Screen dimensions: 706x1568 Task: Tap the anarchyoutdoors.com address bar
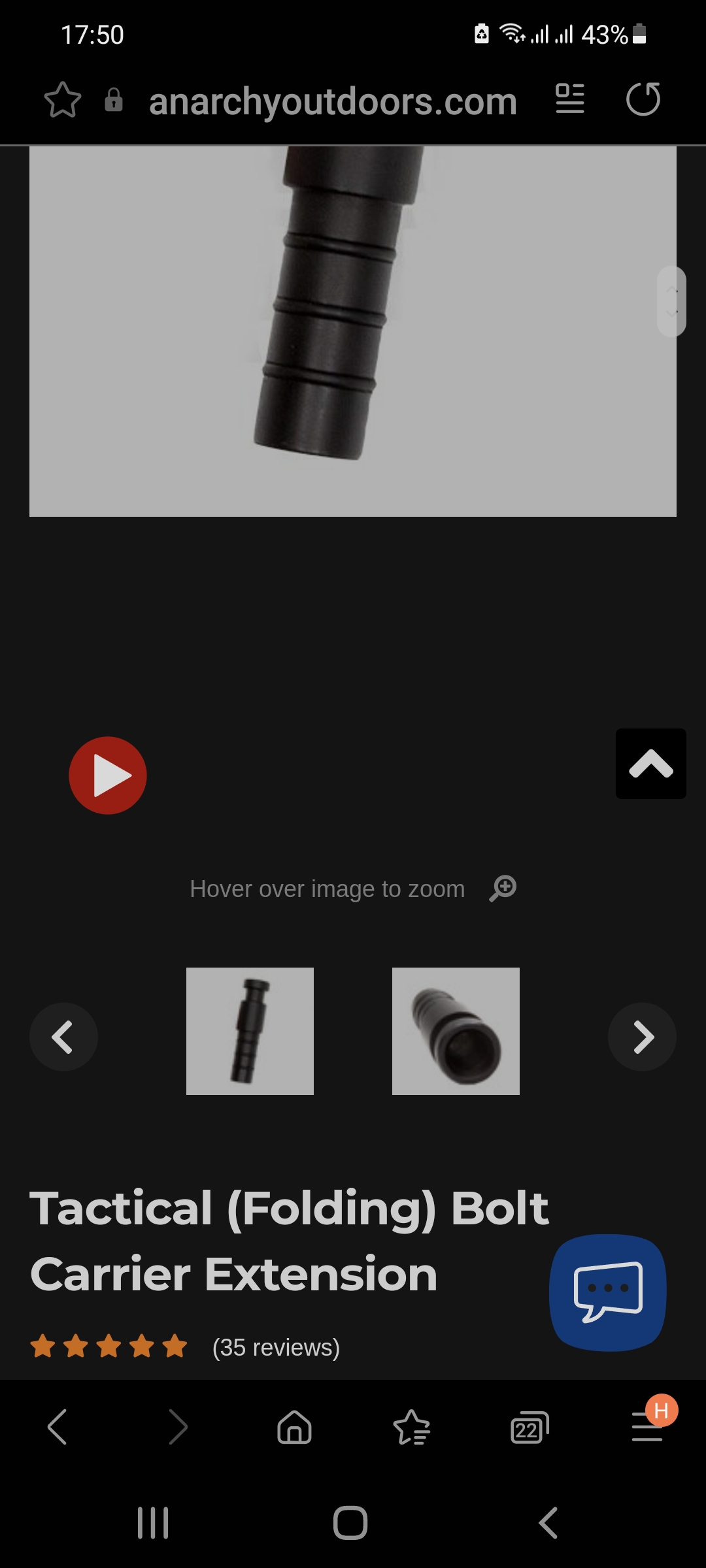pyautogui.click(x=333, y=101)
